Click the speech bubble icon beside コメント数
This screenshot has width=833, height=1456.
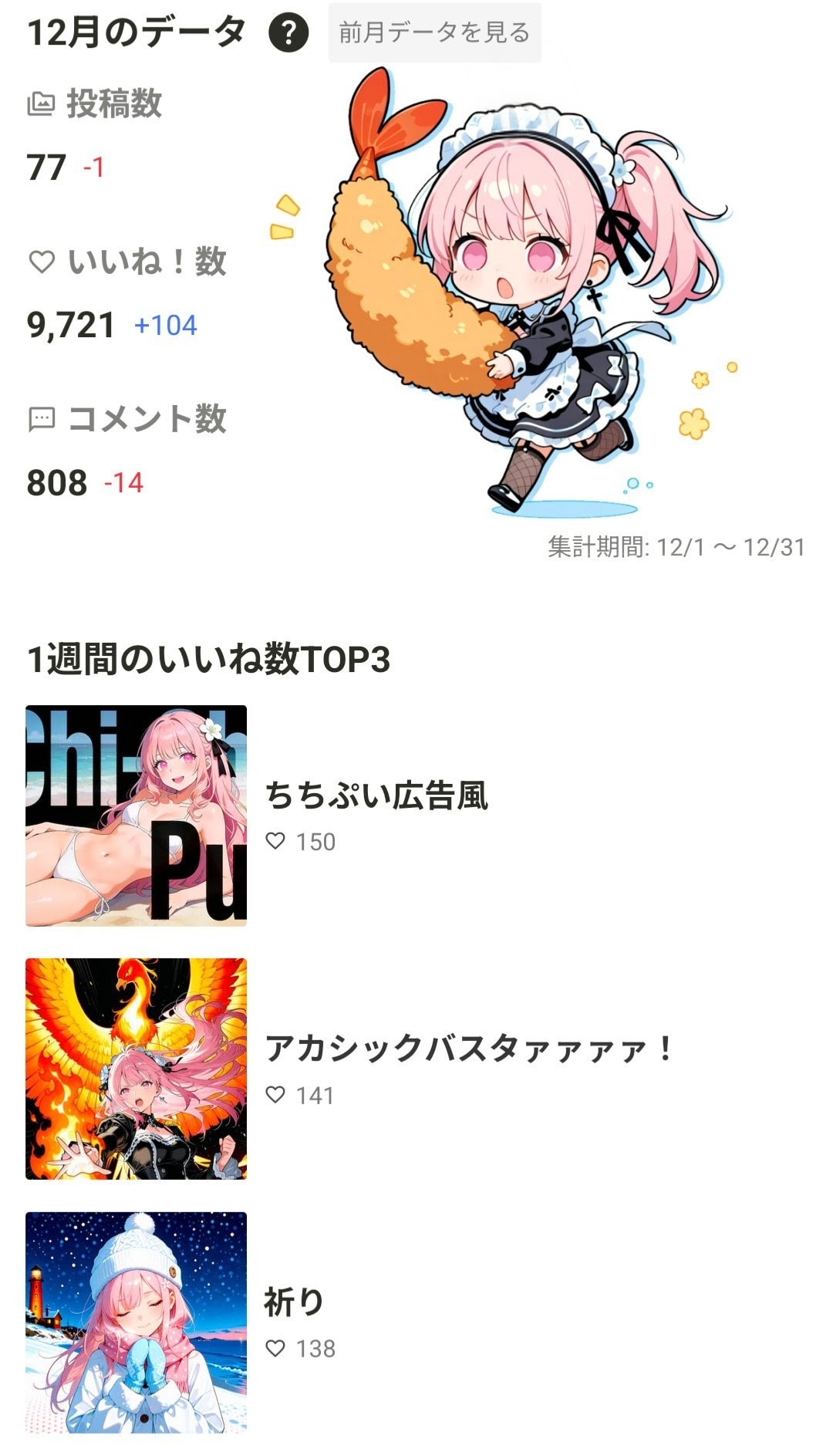[x=44, y=420]
